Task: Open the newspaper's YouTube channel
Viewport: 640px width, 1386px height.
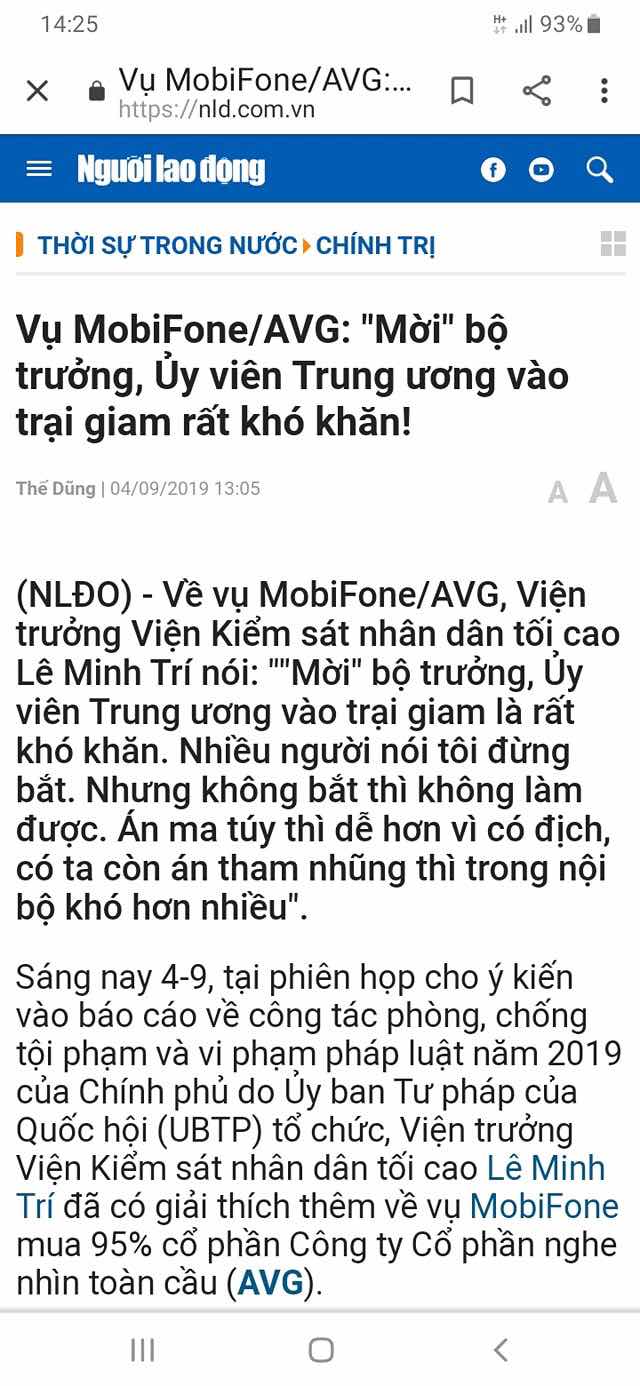Action: click(x=541, y=170)
